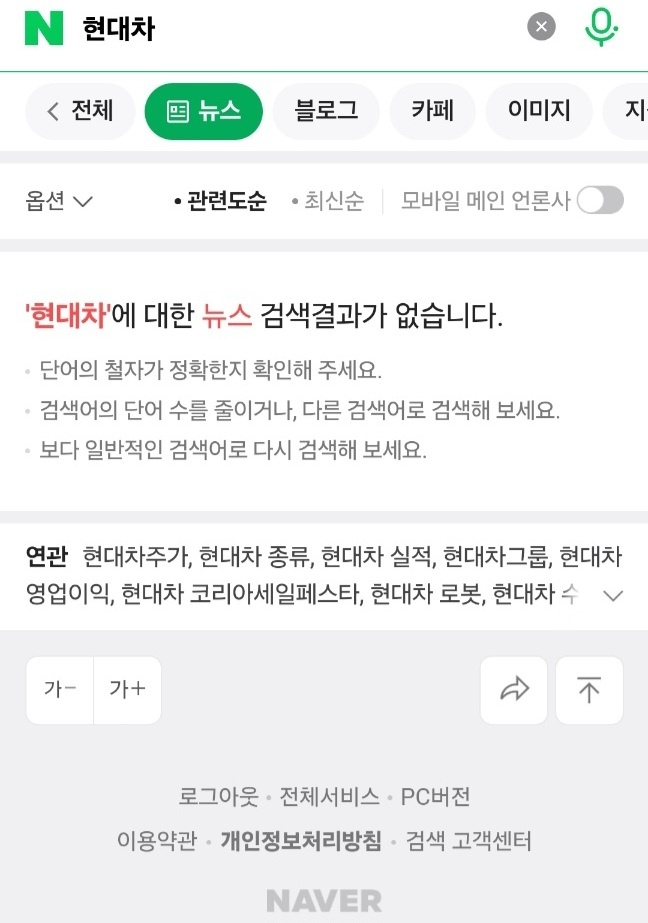
Task: Decrease font size with 가-
Action: (x=60, y=690)
